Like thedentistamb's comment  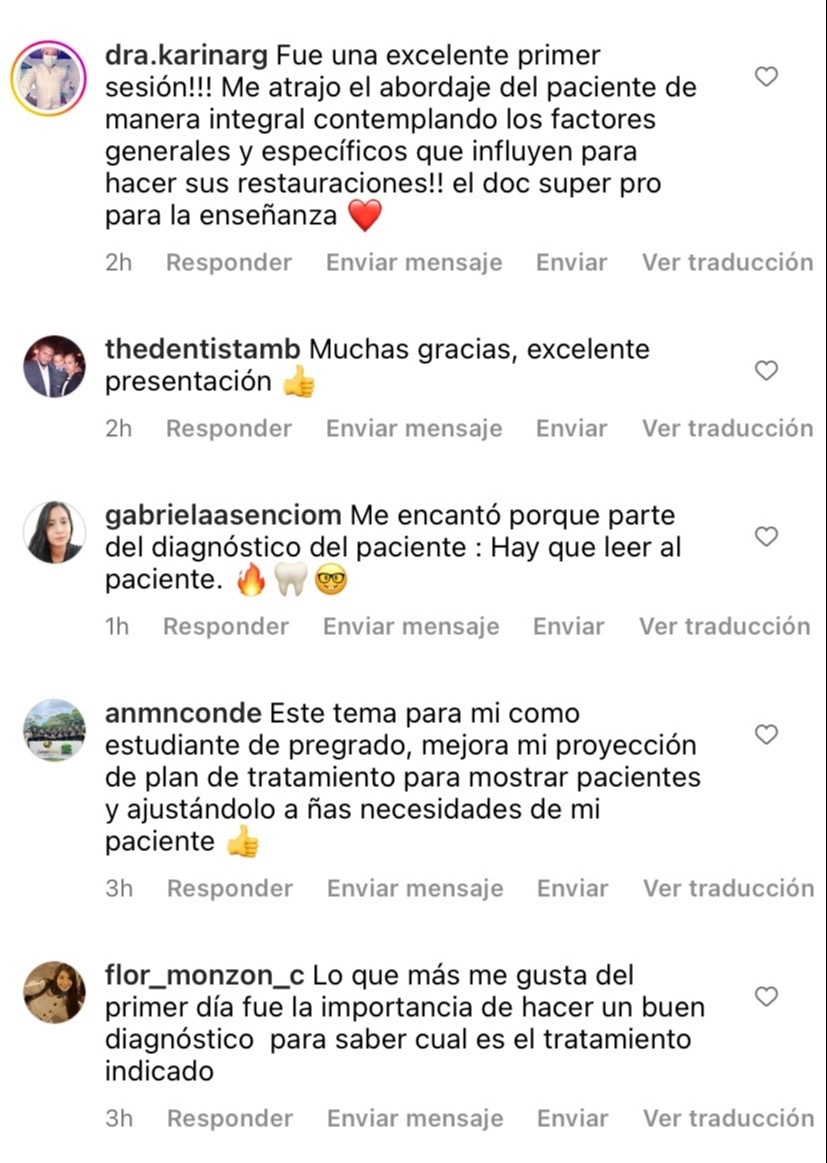tap(766, 371)
